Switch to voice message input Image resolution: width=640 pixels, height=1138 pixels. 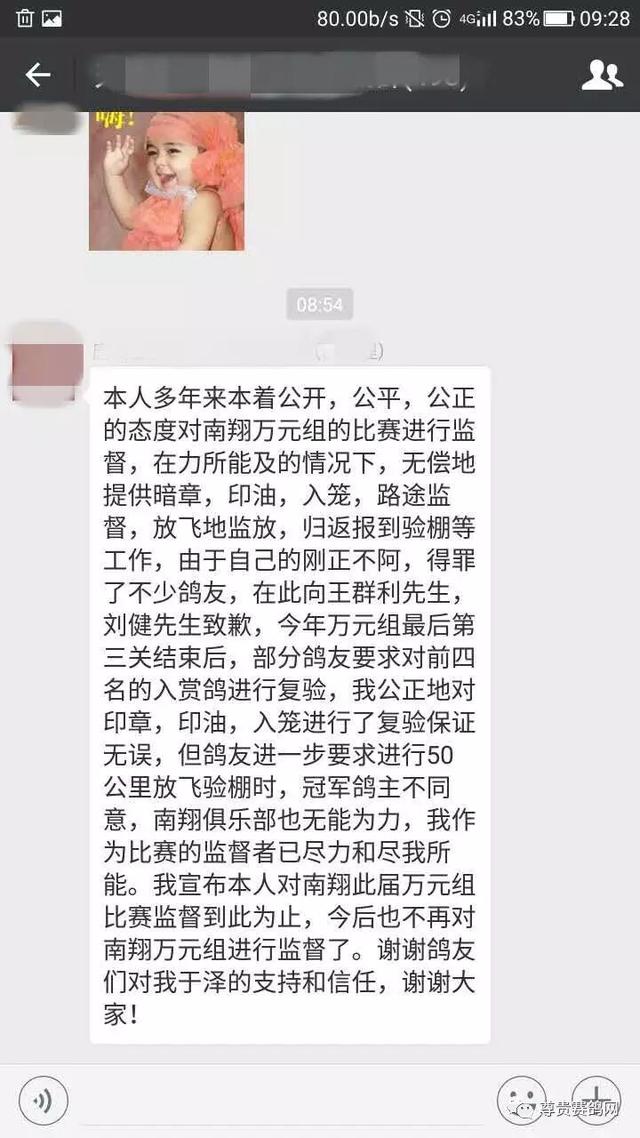(43, 1101)
